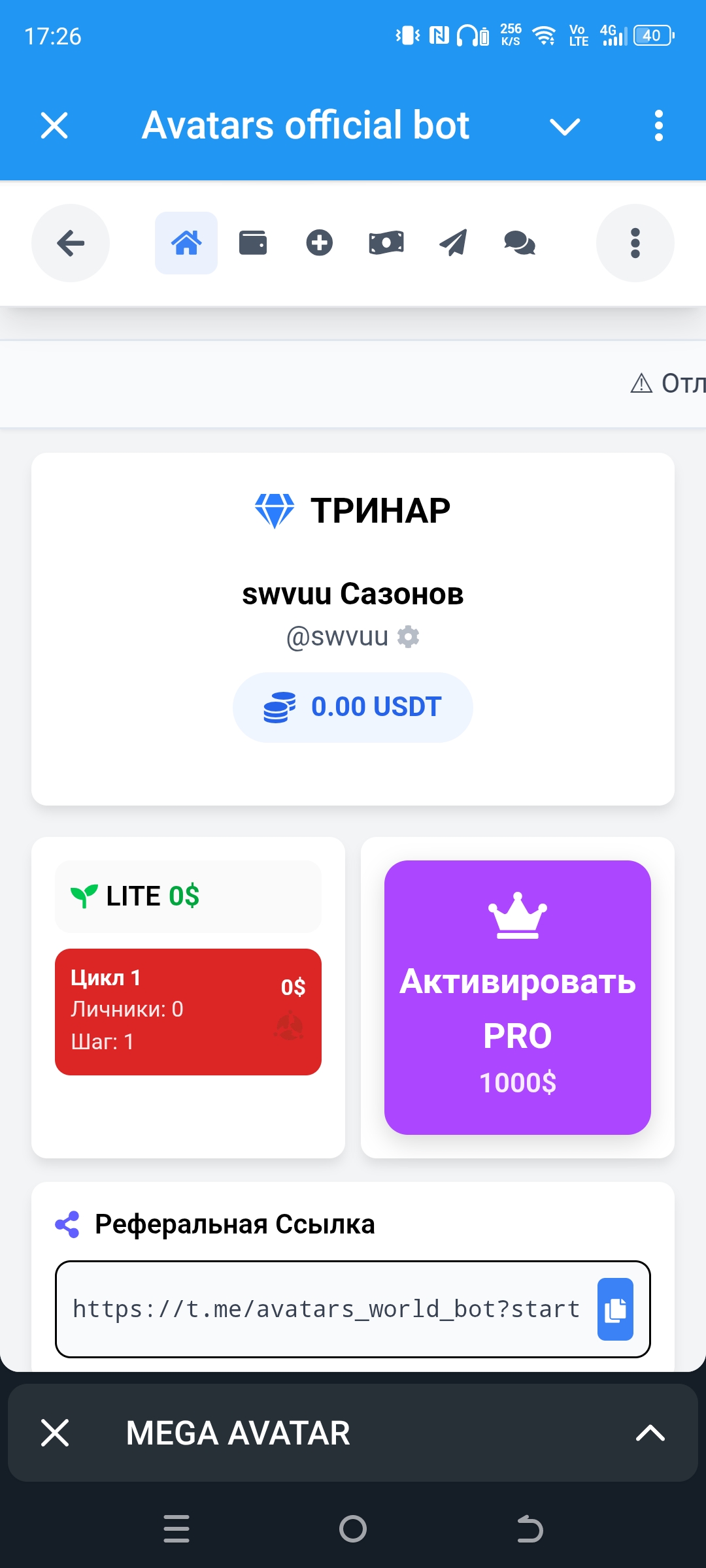This screenshot has height=1568, width=706.
Task: Open settings gear next to @swvuu
Action: point(409,636)
